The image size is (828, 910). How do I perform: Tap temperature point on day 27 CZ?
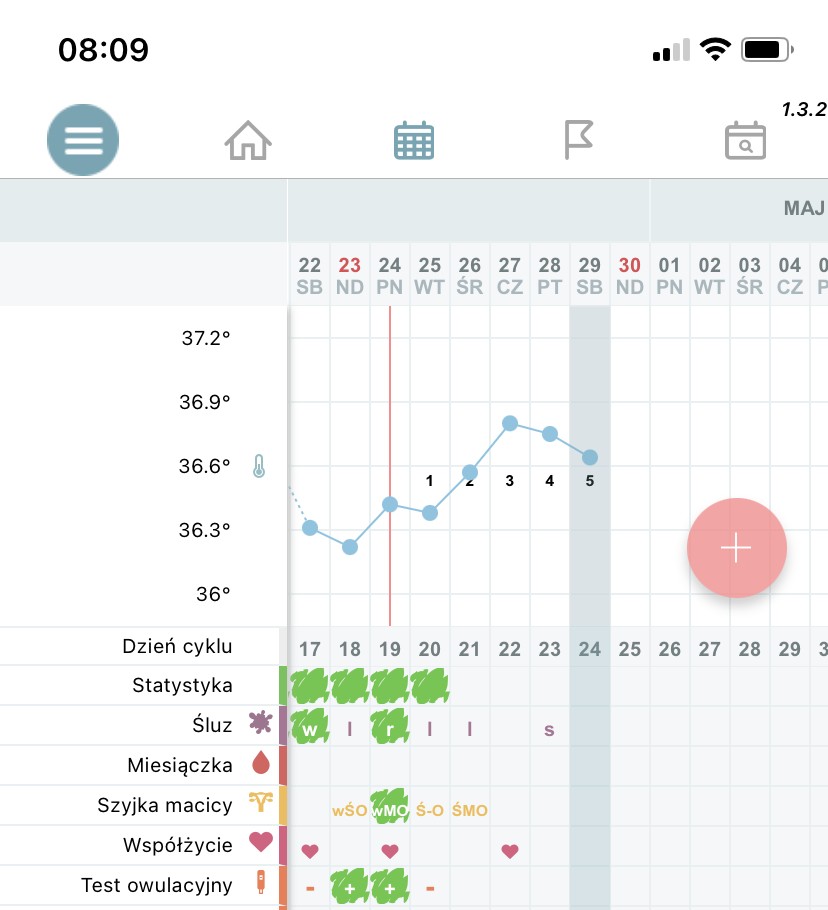pos(510,423)
